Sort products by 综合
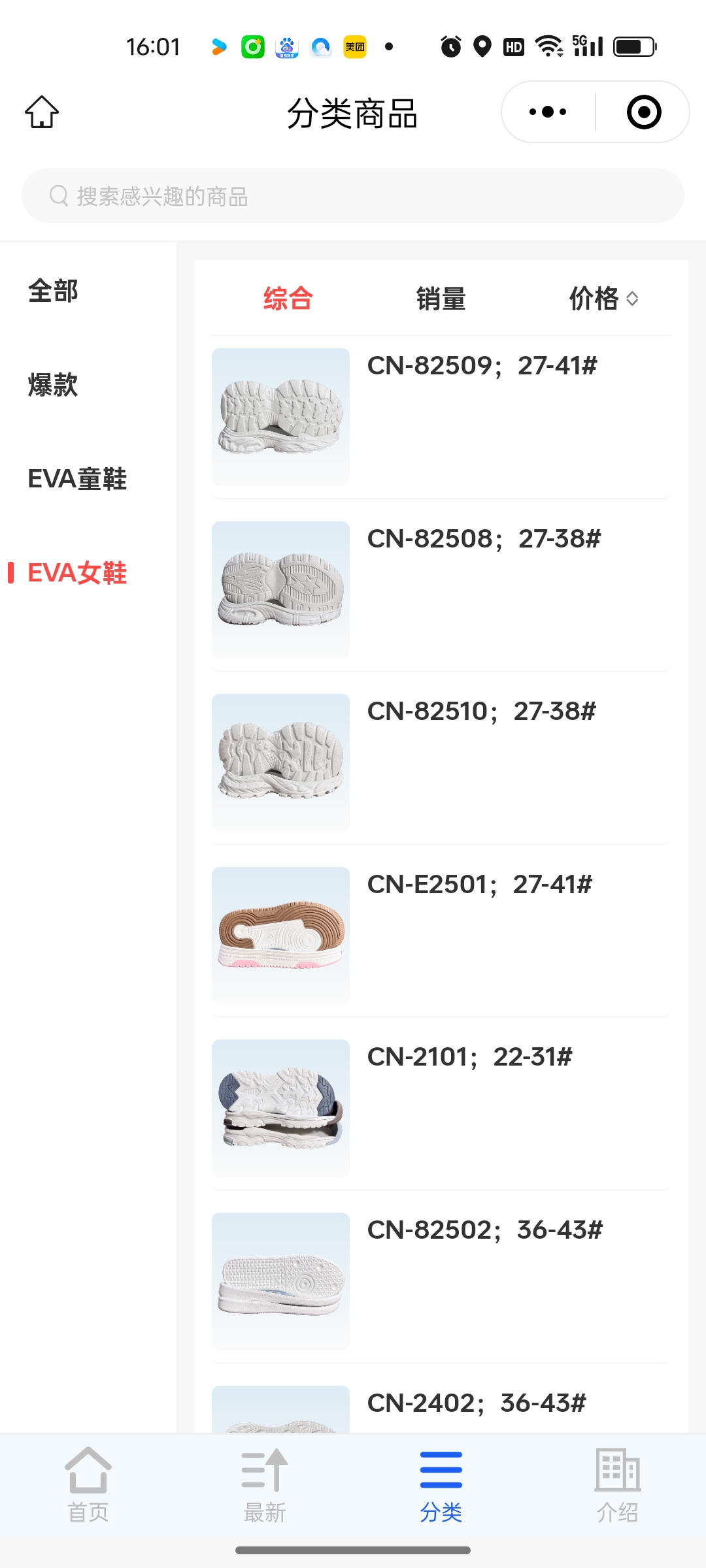706x1568 pixels. click(x=288, y=299)
